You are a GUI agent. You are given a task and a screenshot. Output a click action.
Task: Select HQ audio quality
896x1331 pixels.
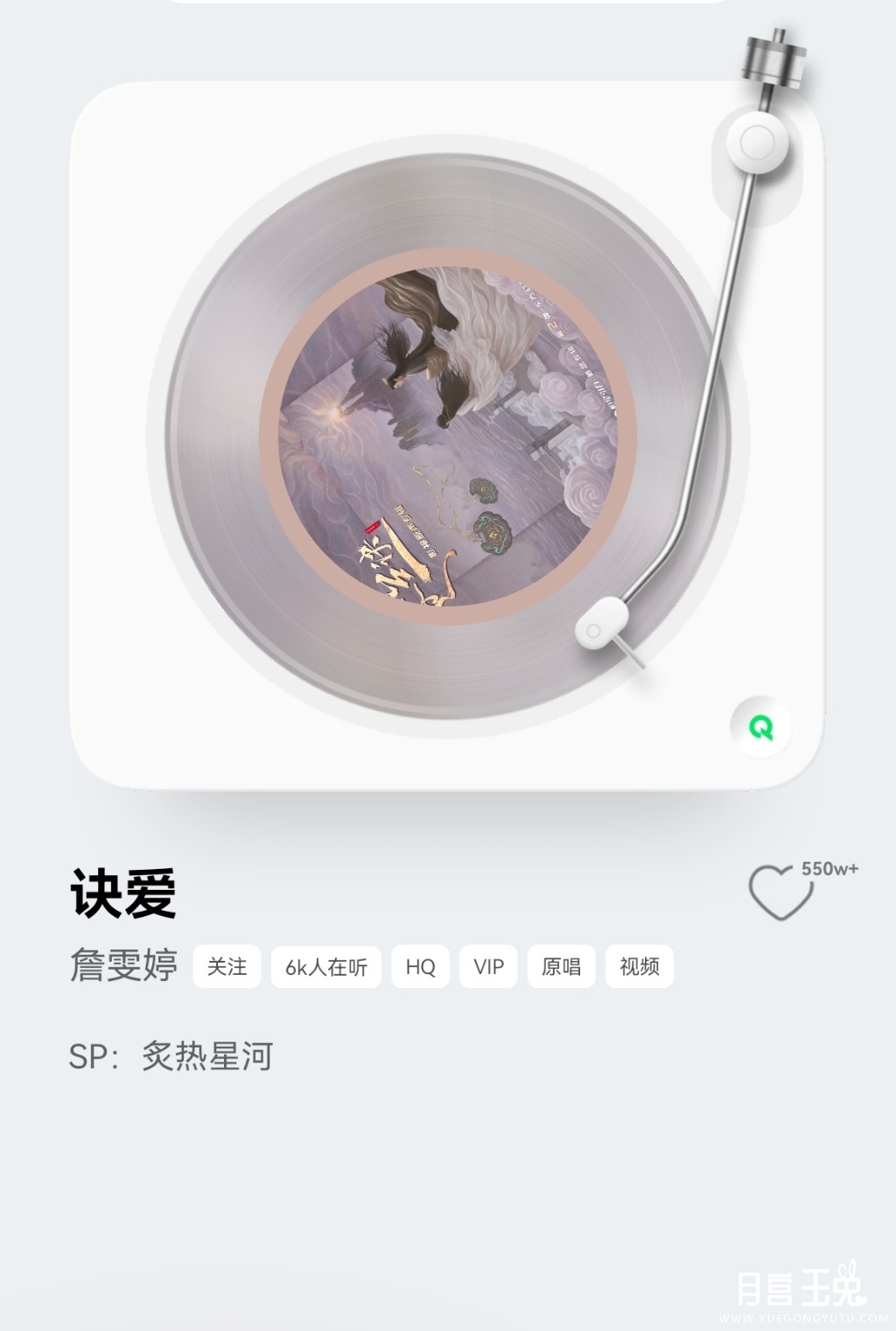coord(420,967)
